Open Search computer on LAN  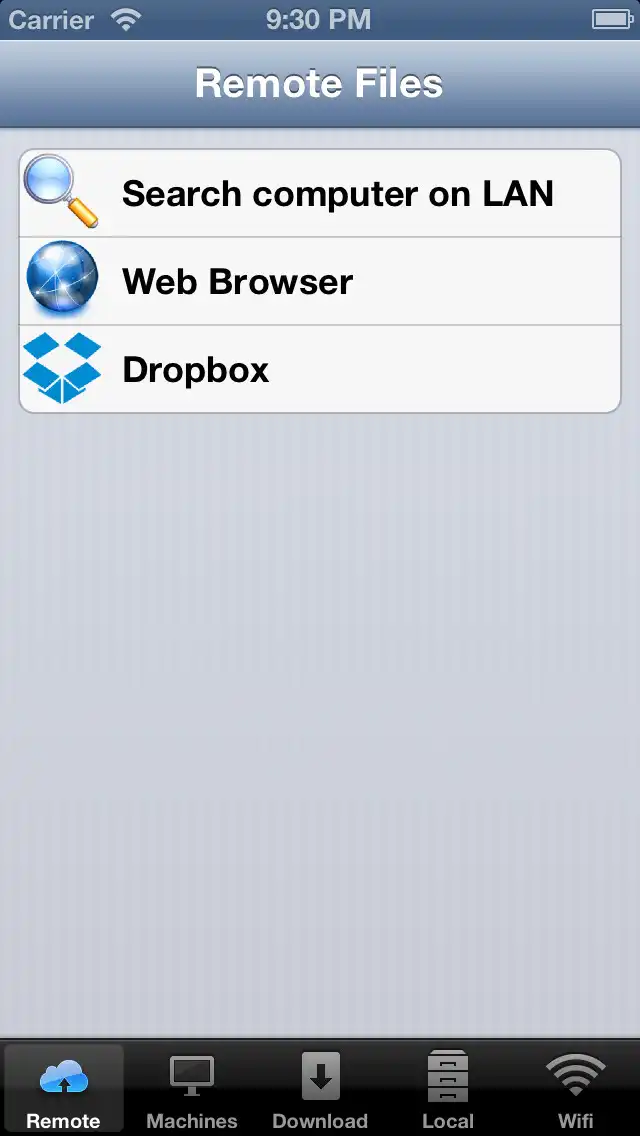[320, 193]
